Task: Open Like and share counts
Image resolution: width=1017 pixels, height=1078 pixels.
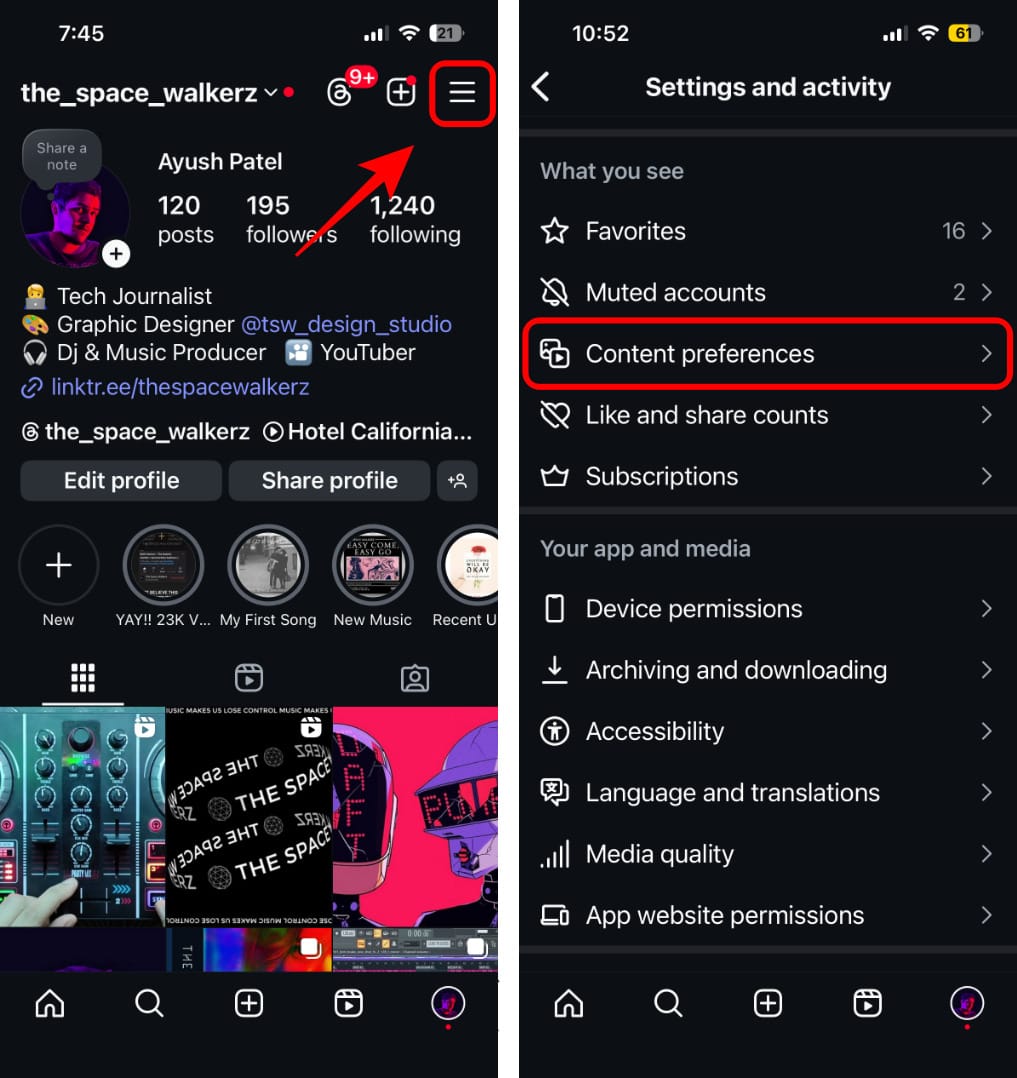Action: pyautogui.click(x=766, y=415)
